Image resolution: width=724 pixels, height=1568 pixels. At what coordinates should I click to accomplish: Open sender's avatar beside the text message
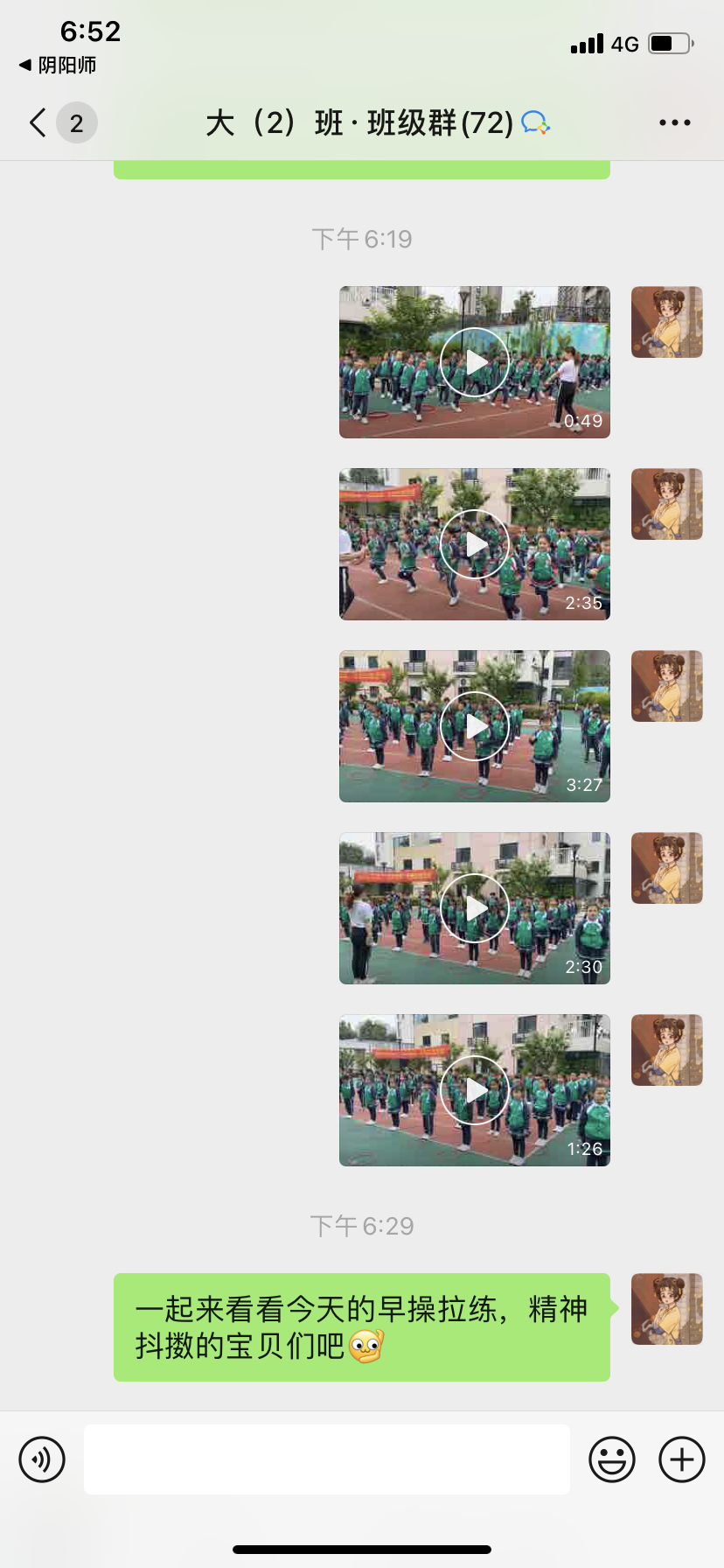[x=667, y=1309]
